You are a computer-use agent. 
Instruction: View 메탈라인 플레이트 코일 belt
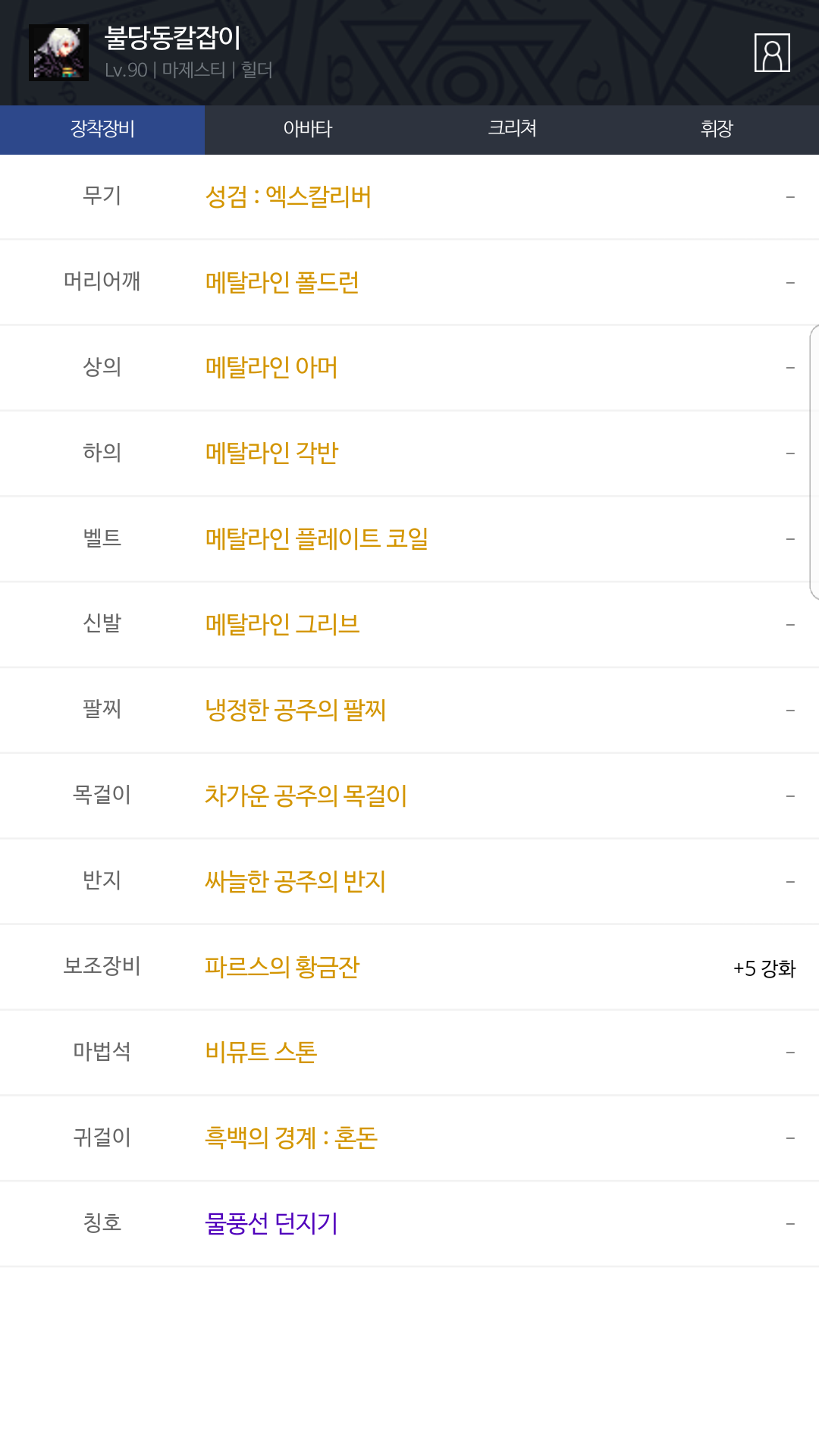point(317,539)
